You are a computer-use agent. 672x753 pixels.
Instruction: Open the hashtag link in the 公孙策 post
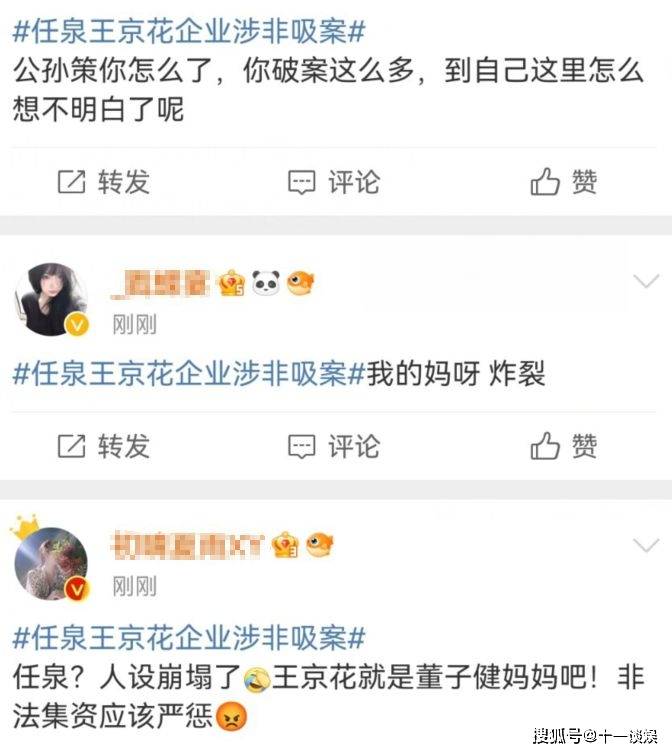pyautogui.click(x=189, y=30)
